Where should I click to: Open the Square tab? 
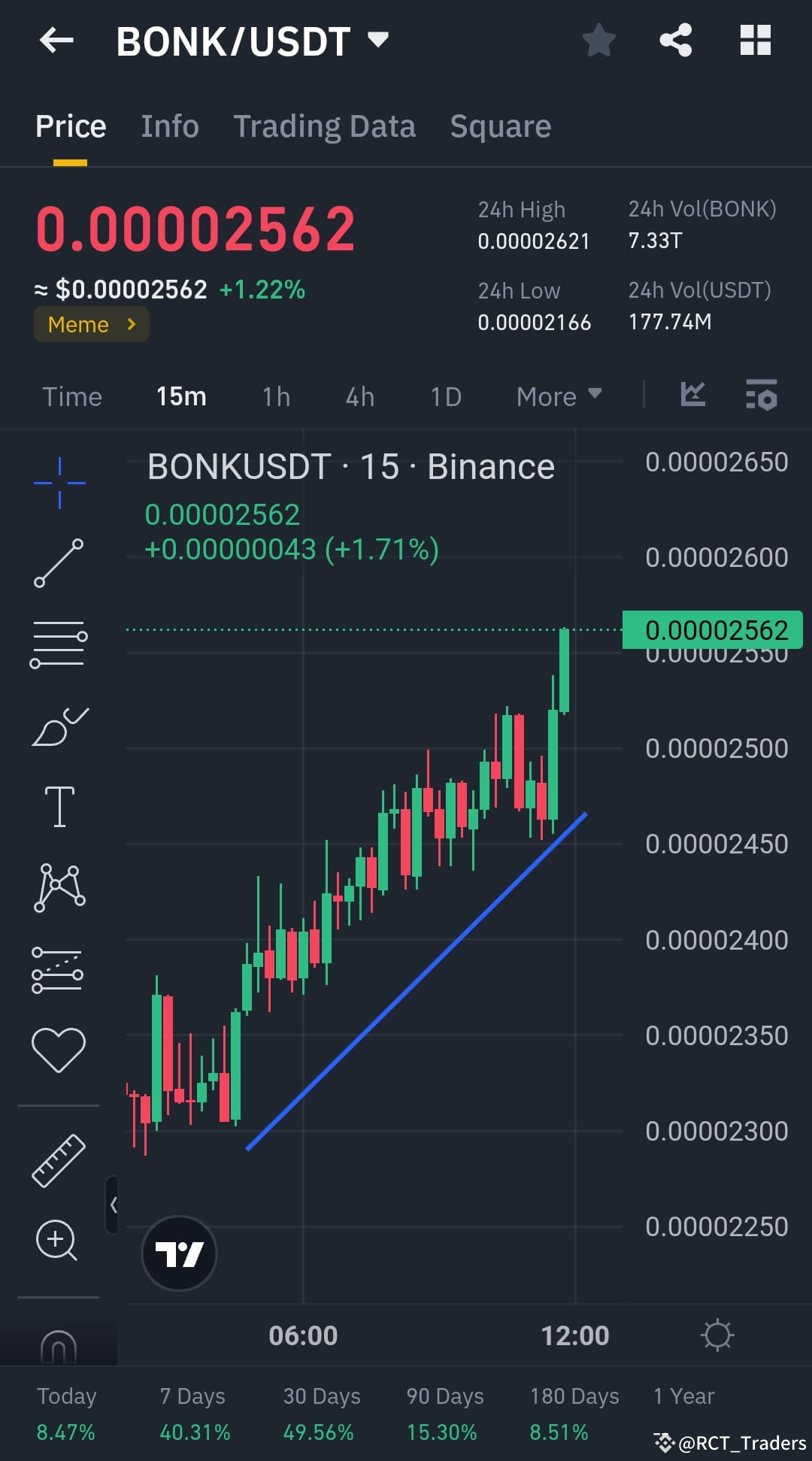tap(500, 126)
